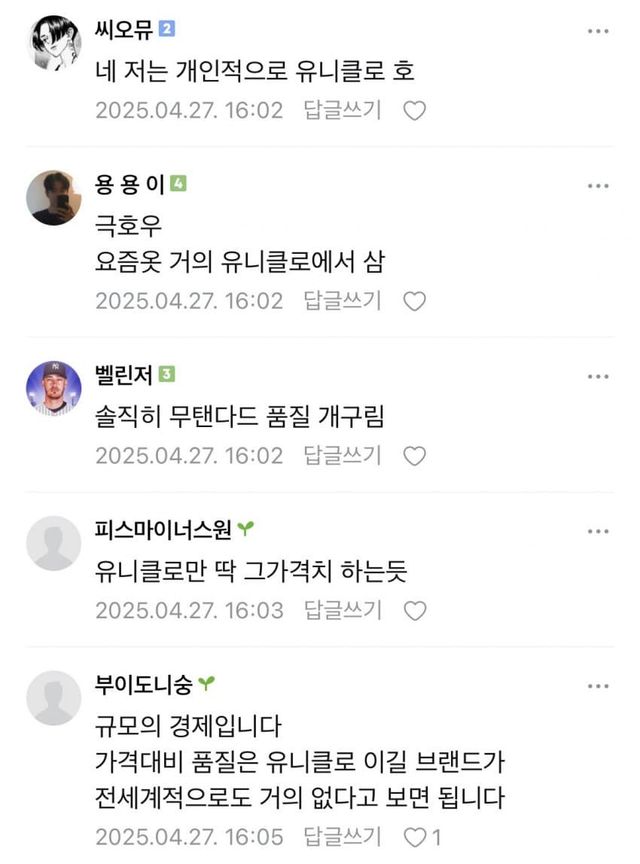640x864 pixels.
Task: Reply to 벨린저's 무탠다드 comment
Action: tap(342, 455)
